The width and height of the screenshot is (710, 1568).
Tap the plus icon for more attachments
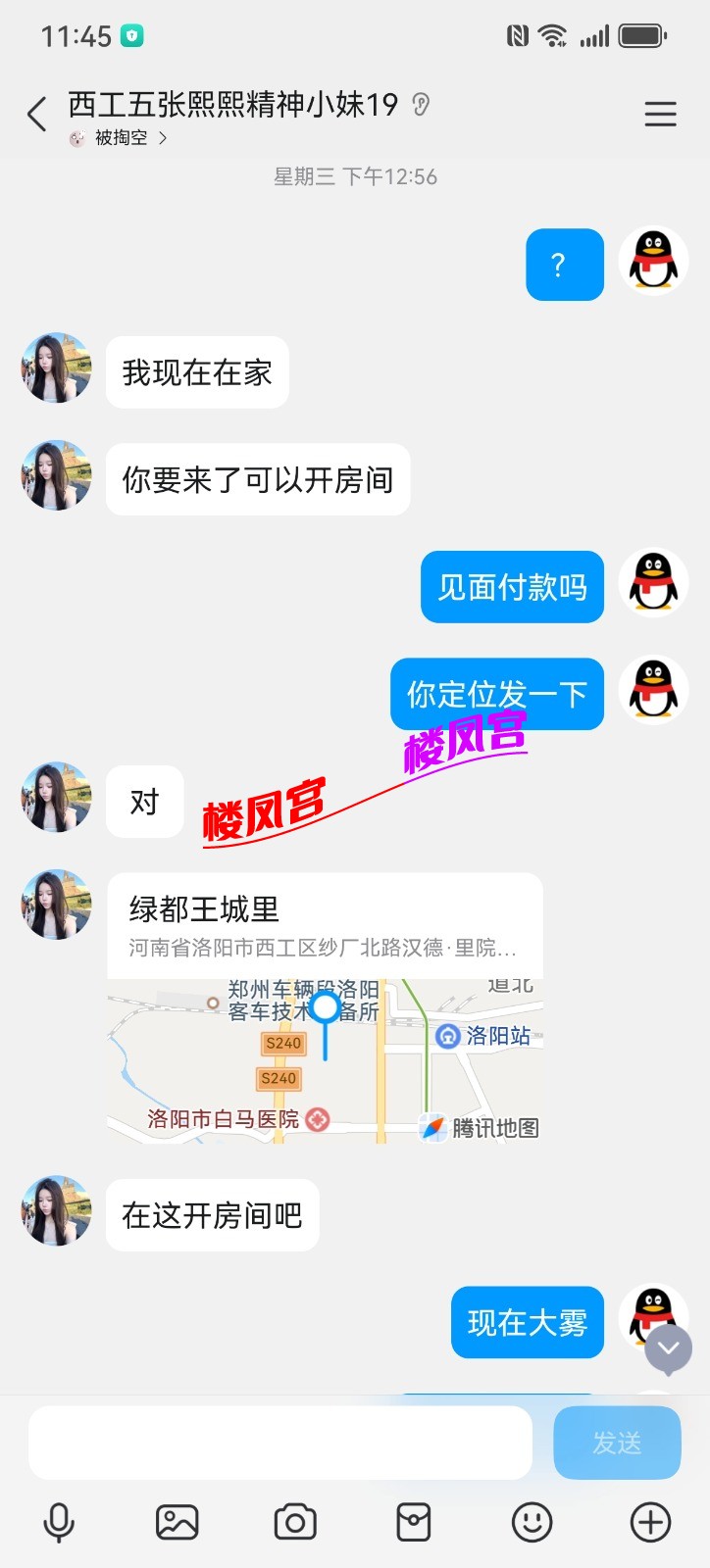[x=647, y=1522]
